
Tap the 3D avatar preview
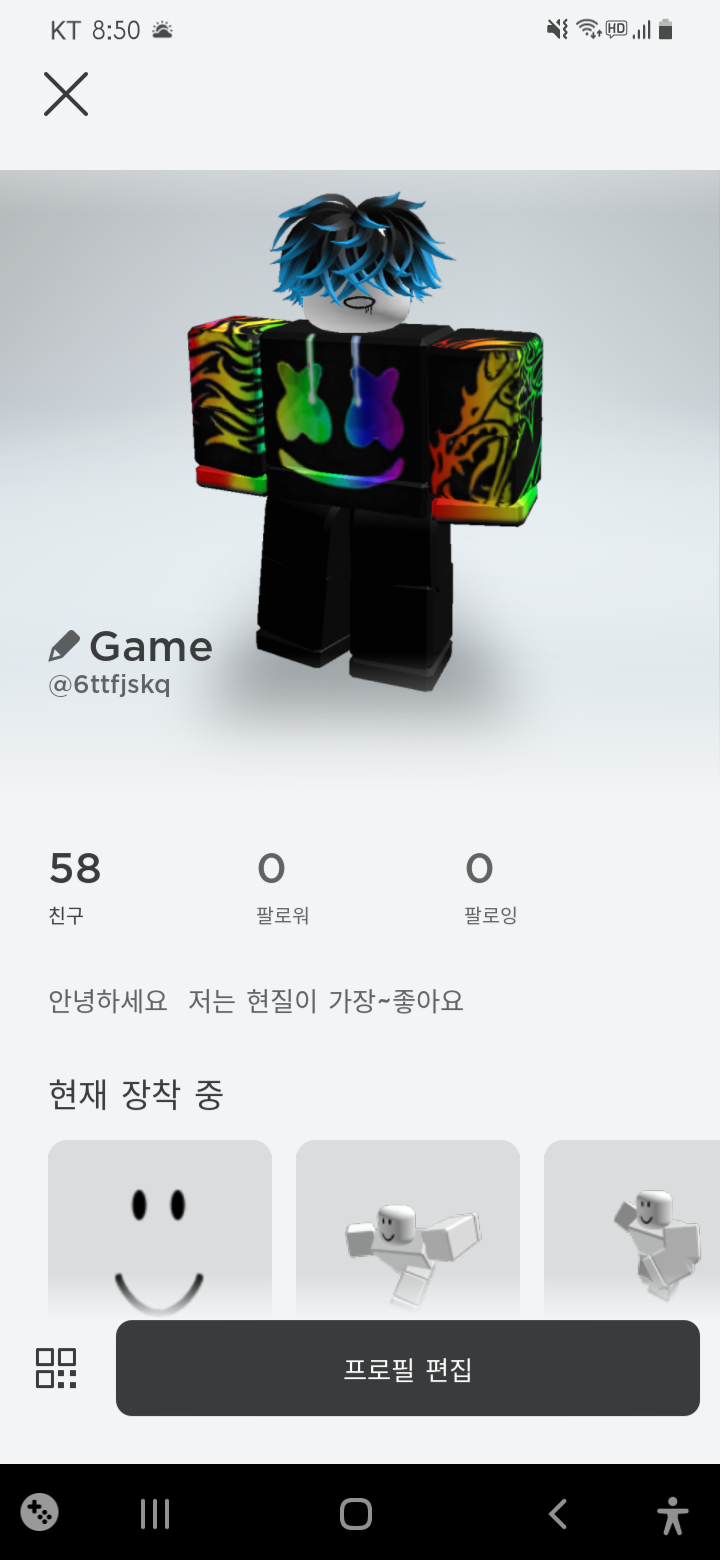coord(365,440)
